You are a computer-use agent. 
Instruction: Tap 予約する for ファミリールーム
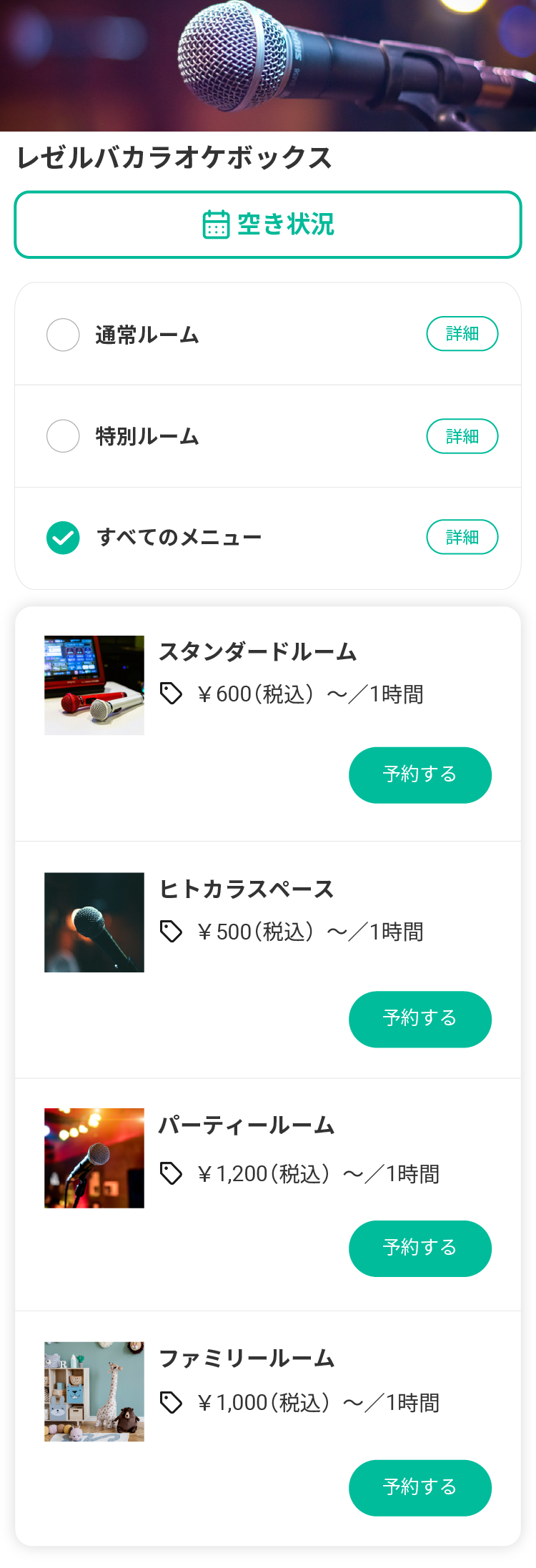click(420, 1488)
